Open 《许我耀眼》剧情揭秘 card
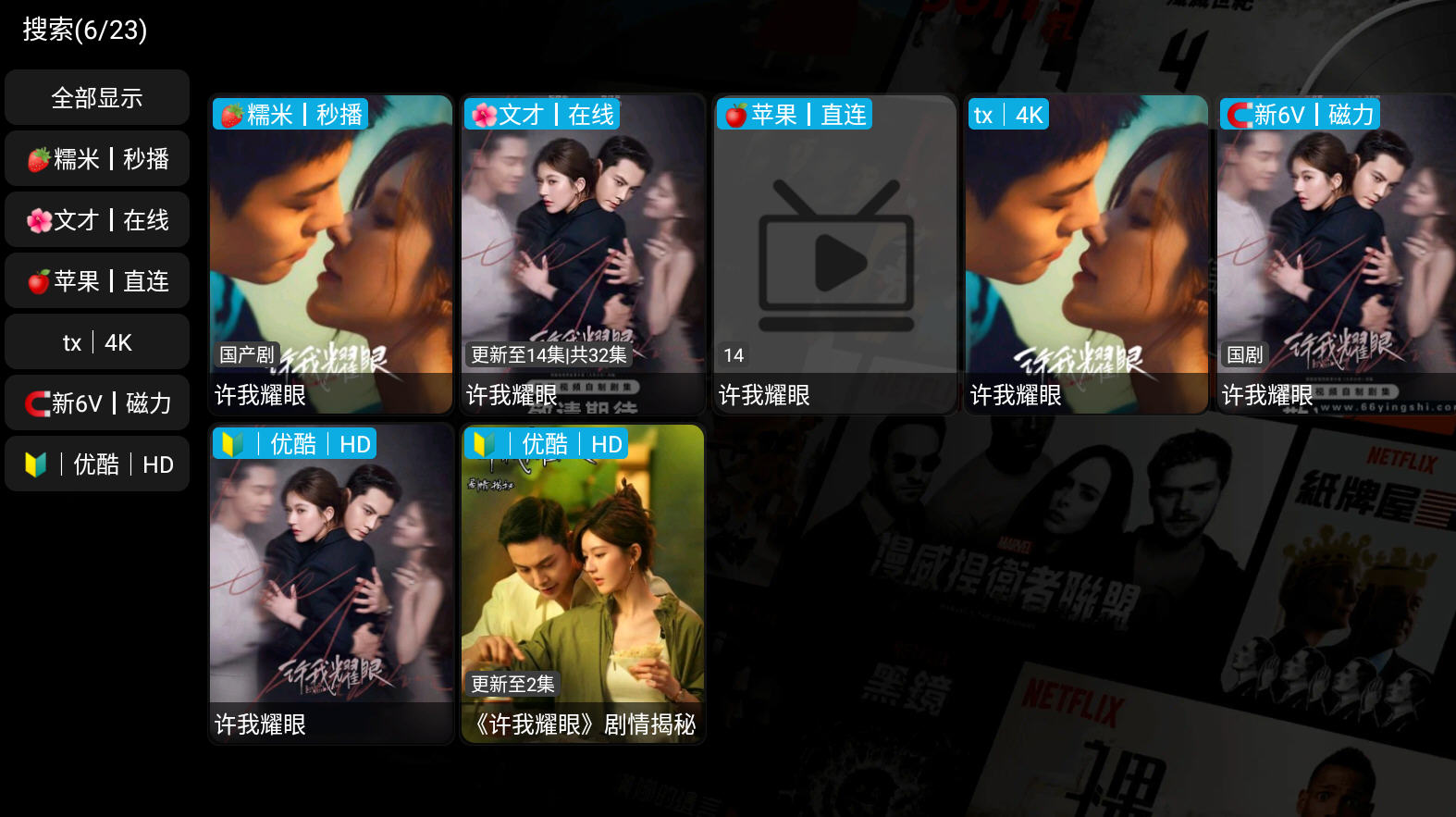1456x817 pixels. pos(583,583)
